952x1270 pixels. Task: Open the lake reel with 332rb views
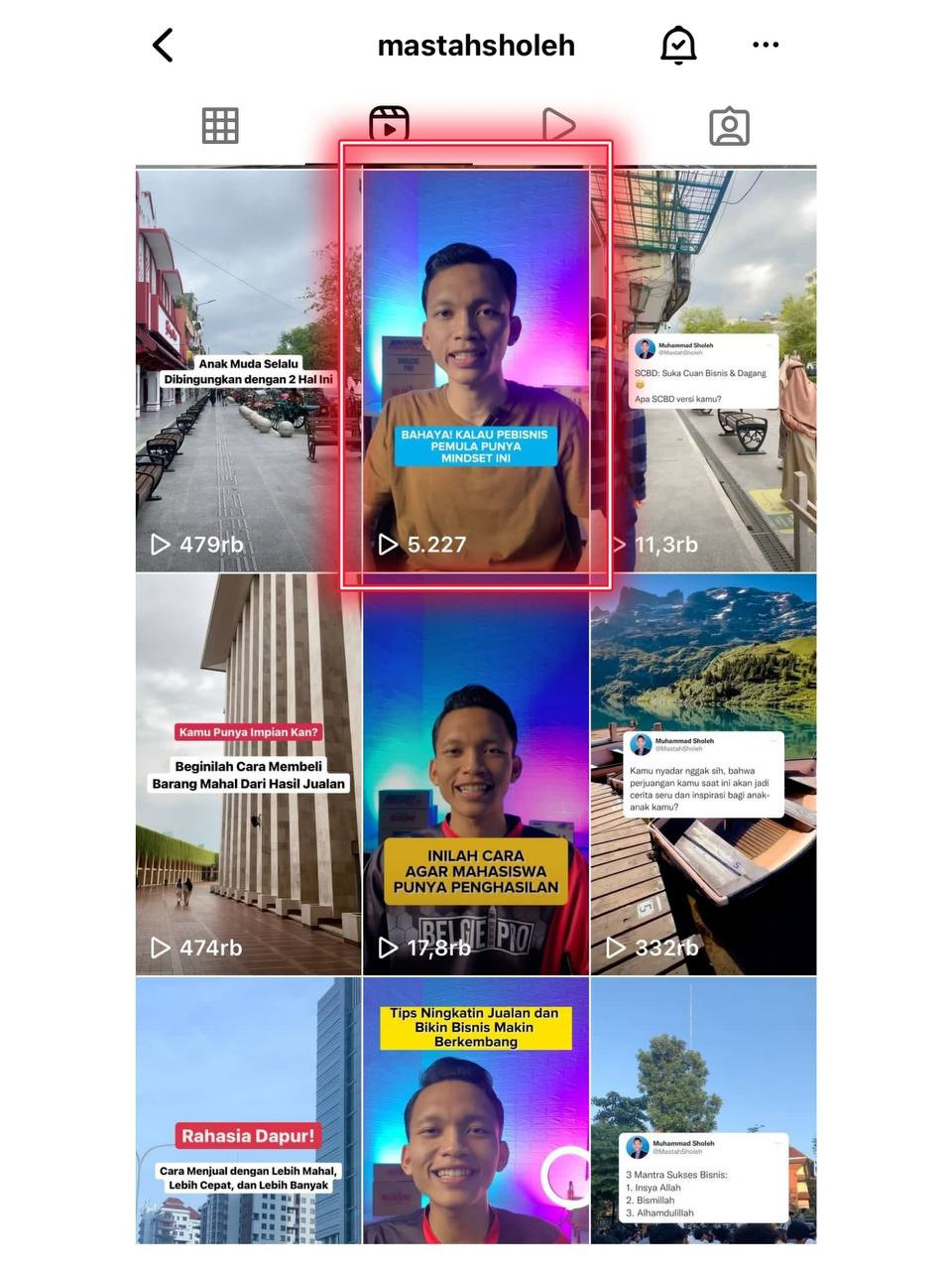coord(704,774)
